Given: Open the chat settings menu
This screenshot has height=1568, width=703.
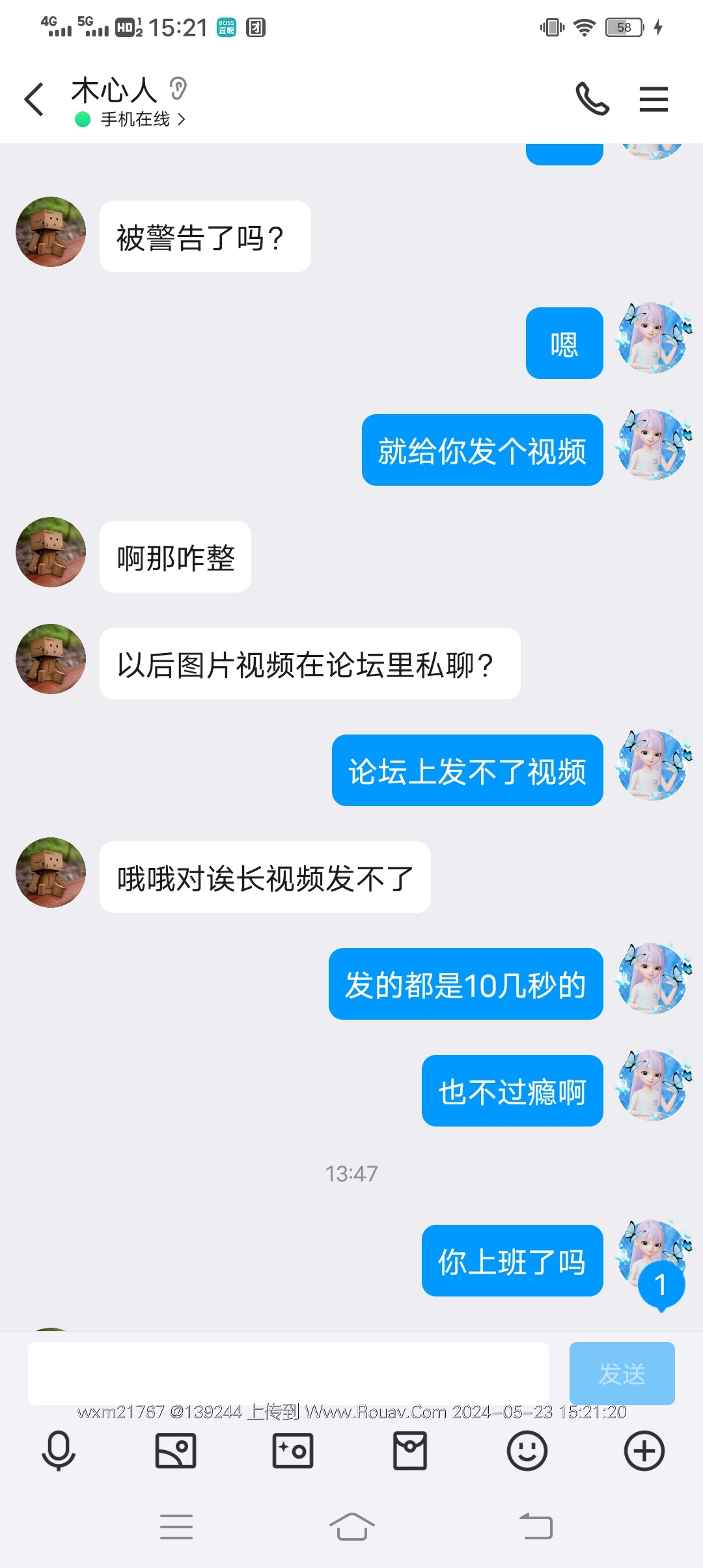Looking at the screenshot, I should [654, 100].
